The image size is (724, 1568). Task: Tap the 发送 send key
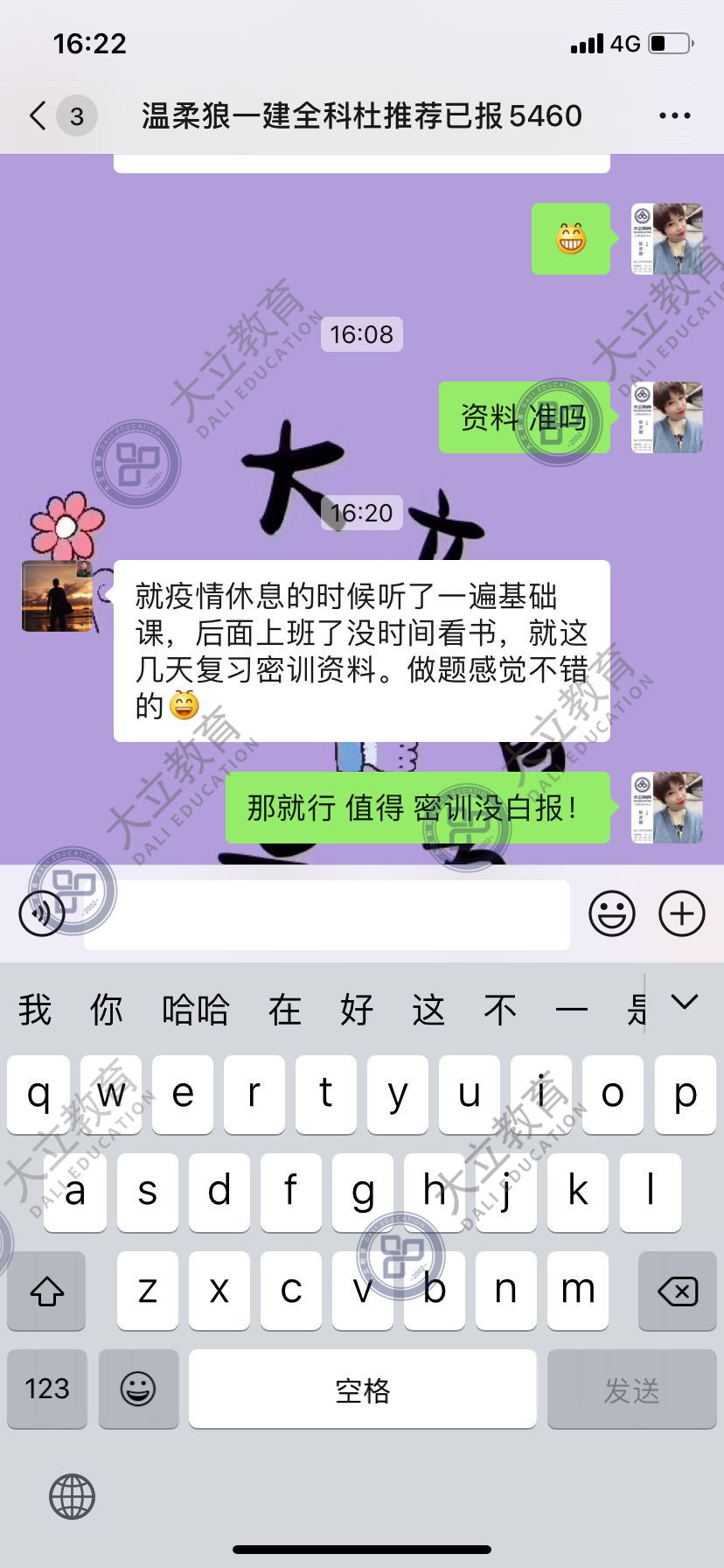click(x=631, y=1389)
